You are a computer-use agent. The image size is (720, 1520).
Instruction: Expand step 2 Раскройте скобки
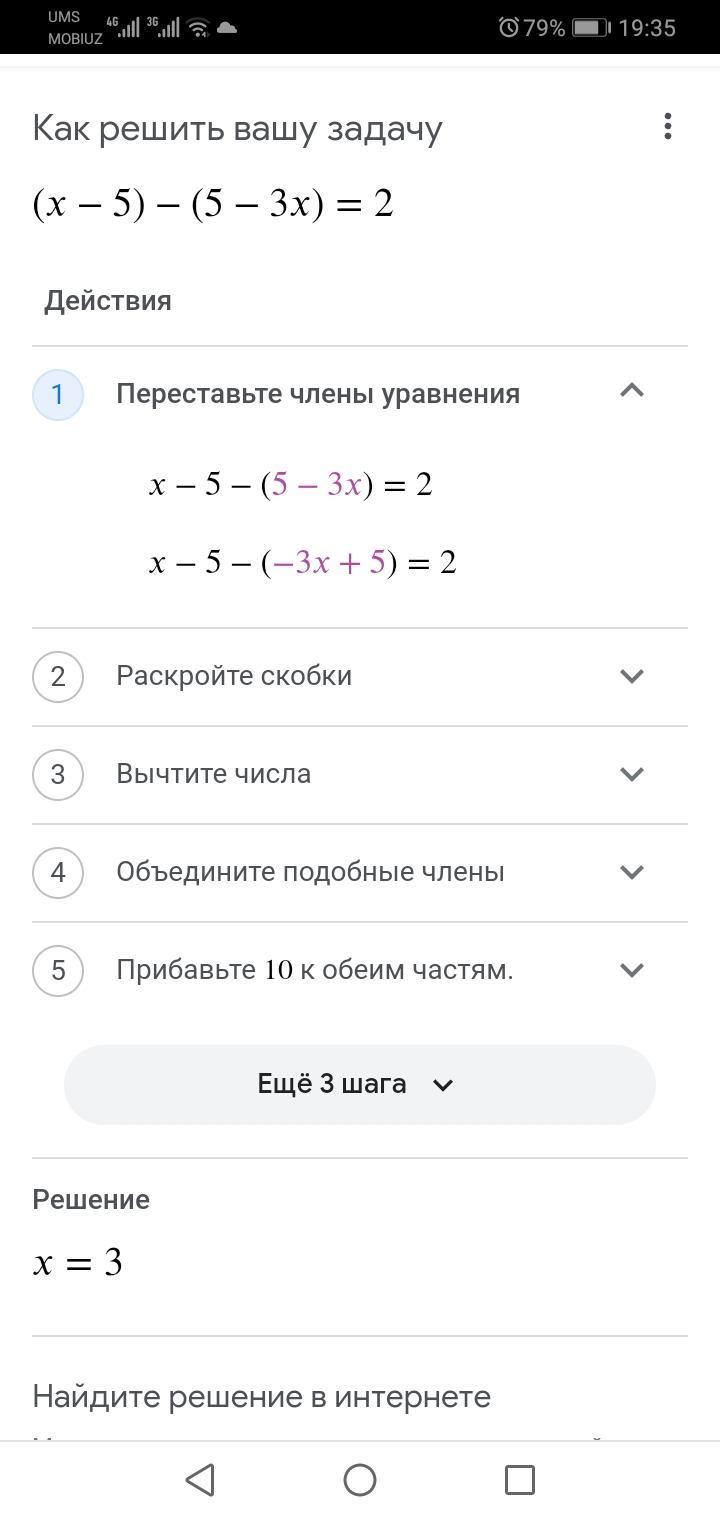[x=631, y=676]
